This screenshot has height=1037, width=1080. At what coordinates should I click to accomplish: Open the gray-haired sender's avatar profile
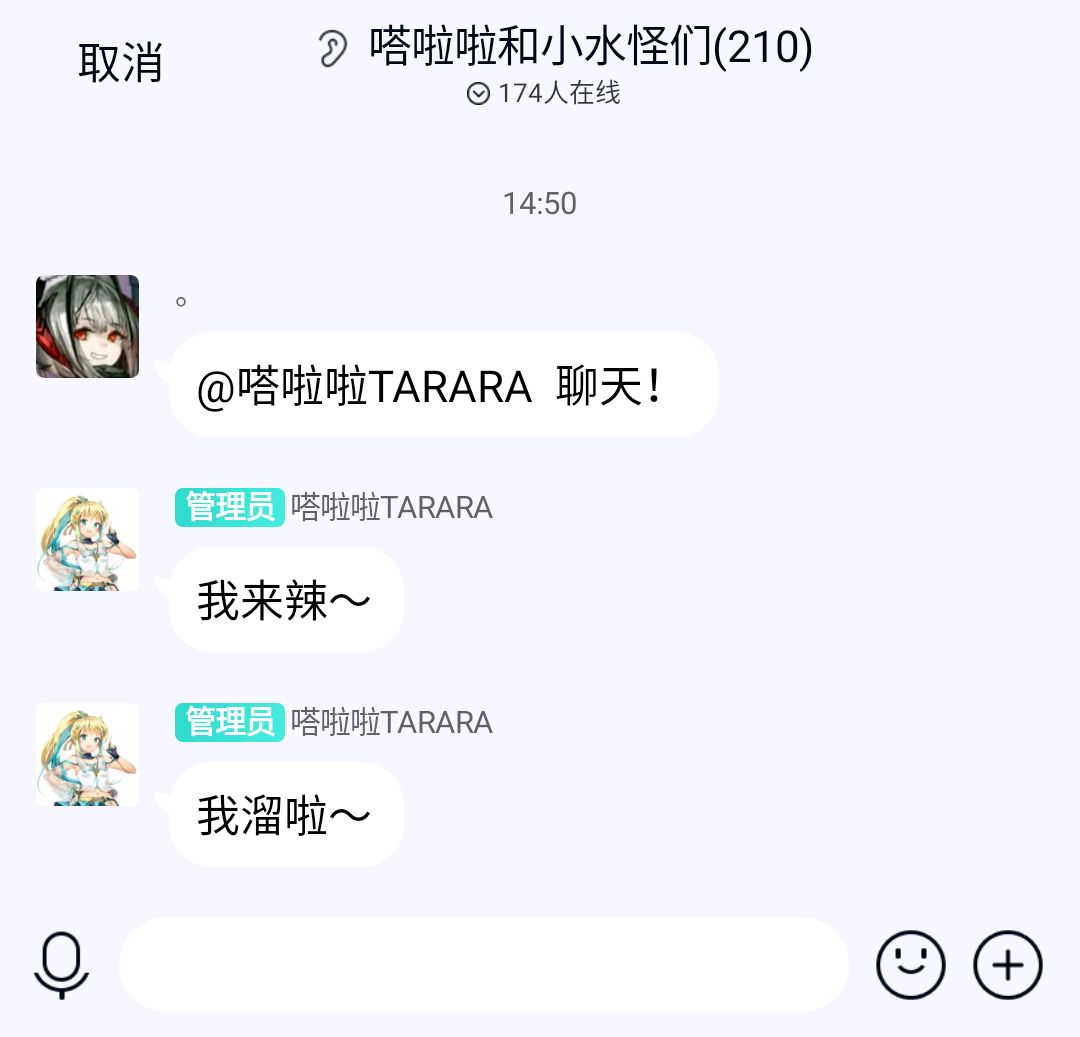[x=87, y=326]
